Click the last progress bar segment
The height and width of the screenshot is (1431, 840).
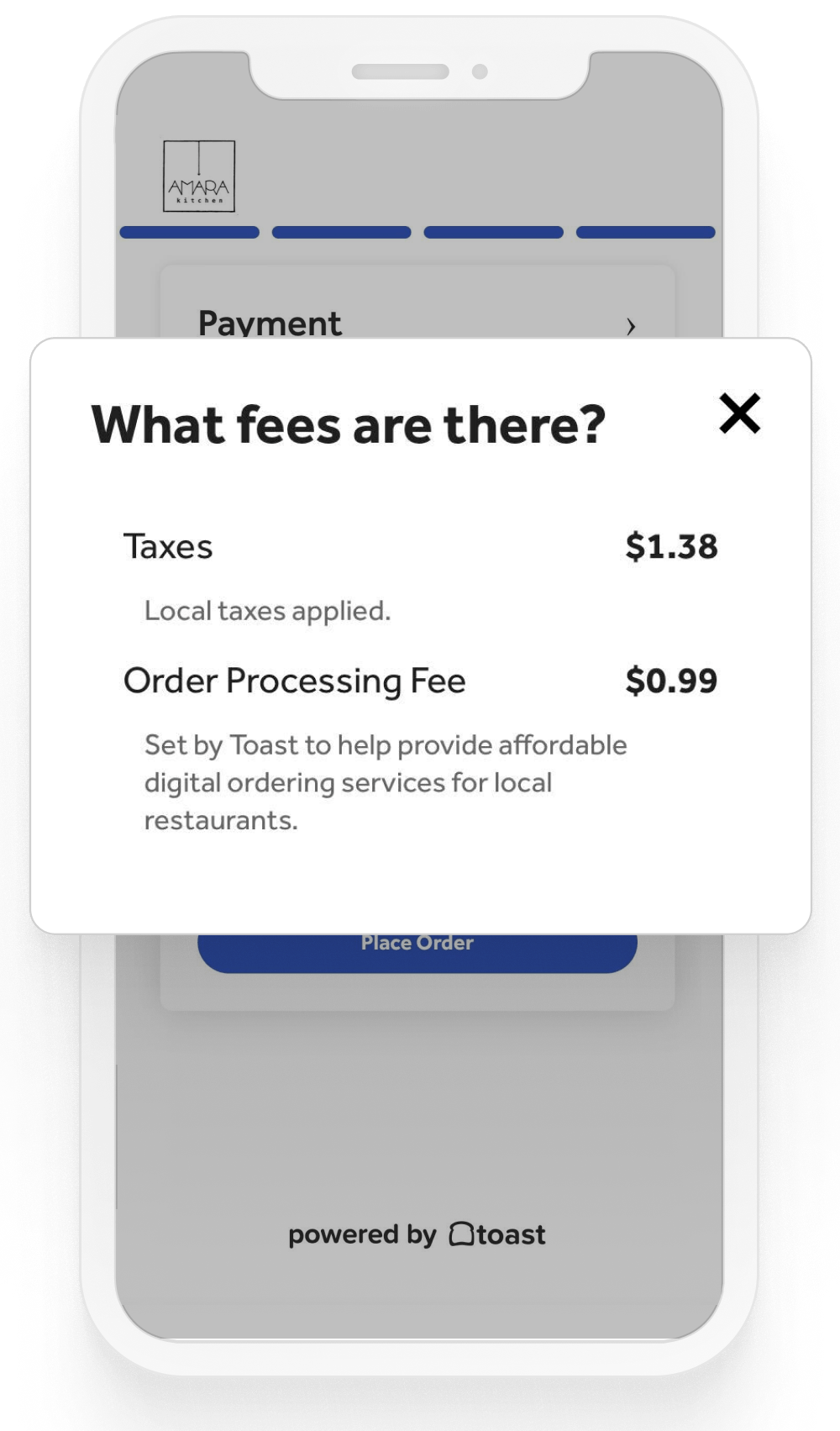(x=646, y=230)
